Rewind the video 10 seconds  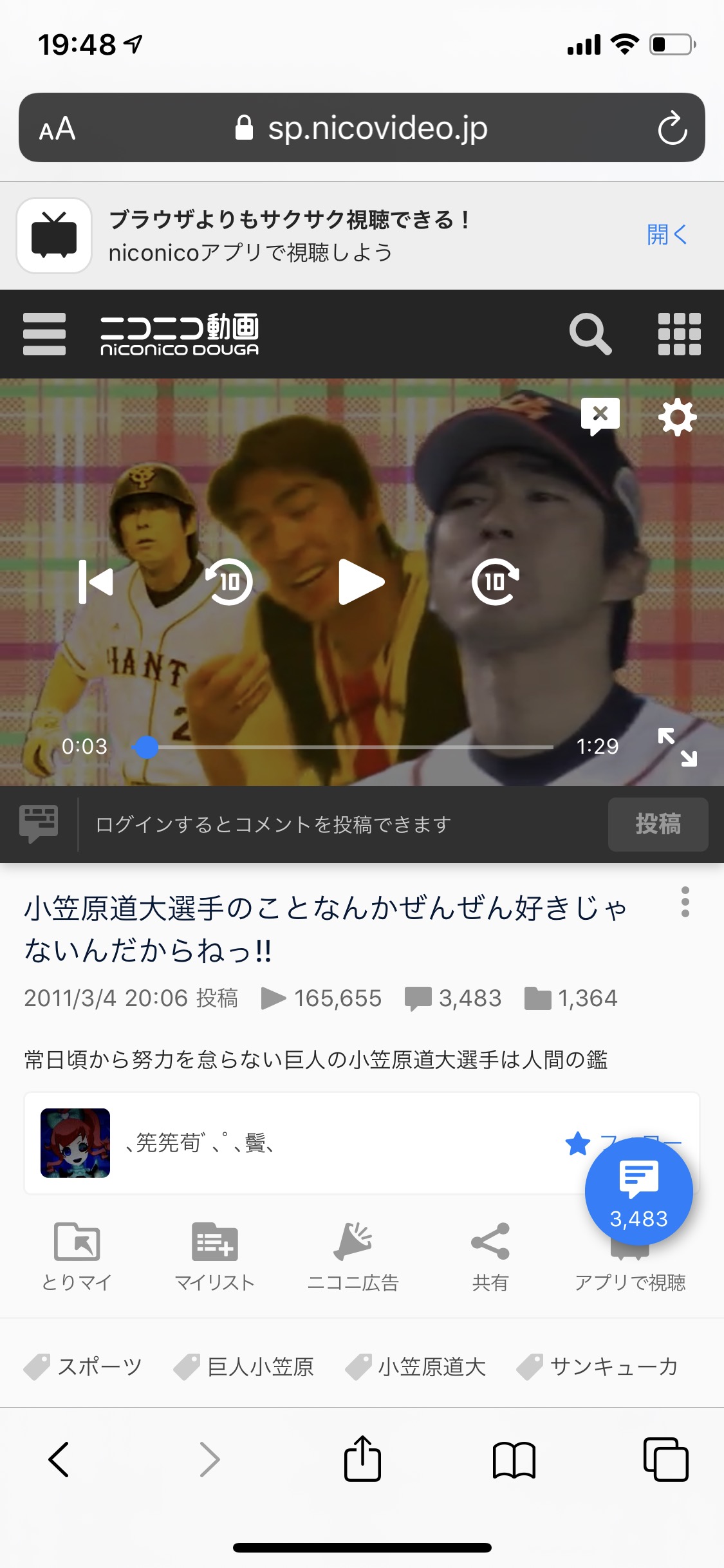(x=229, y=582)
